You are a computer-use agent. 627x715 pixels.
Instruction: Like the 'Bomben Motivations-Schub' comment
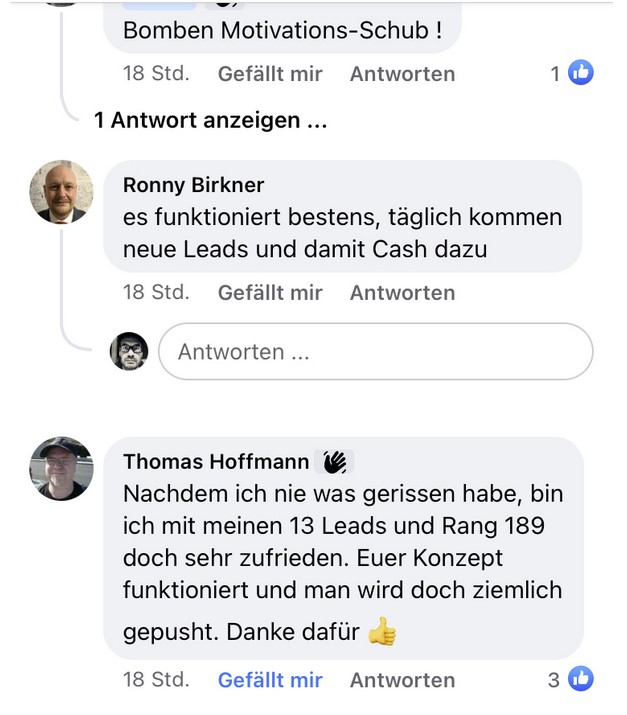(x=270, y=74)
